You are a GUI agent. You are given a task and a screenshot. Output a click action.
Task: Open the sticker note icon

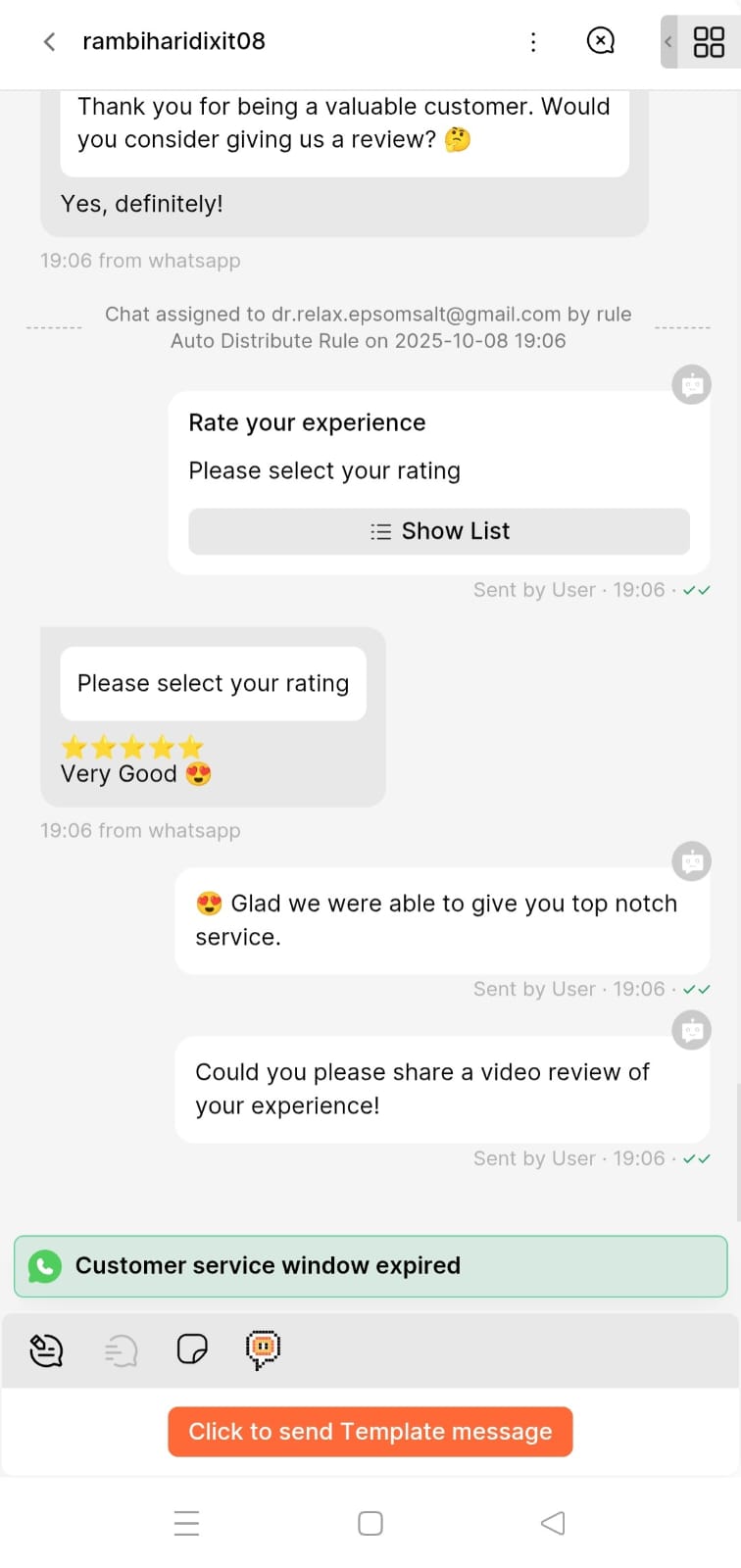tap(192, 1349)
